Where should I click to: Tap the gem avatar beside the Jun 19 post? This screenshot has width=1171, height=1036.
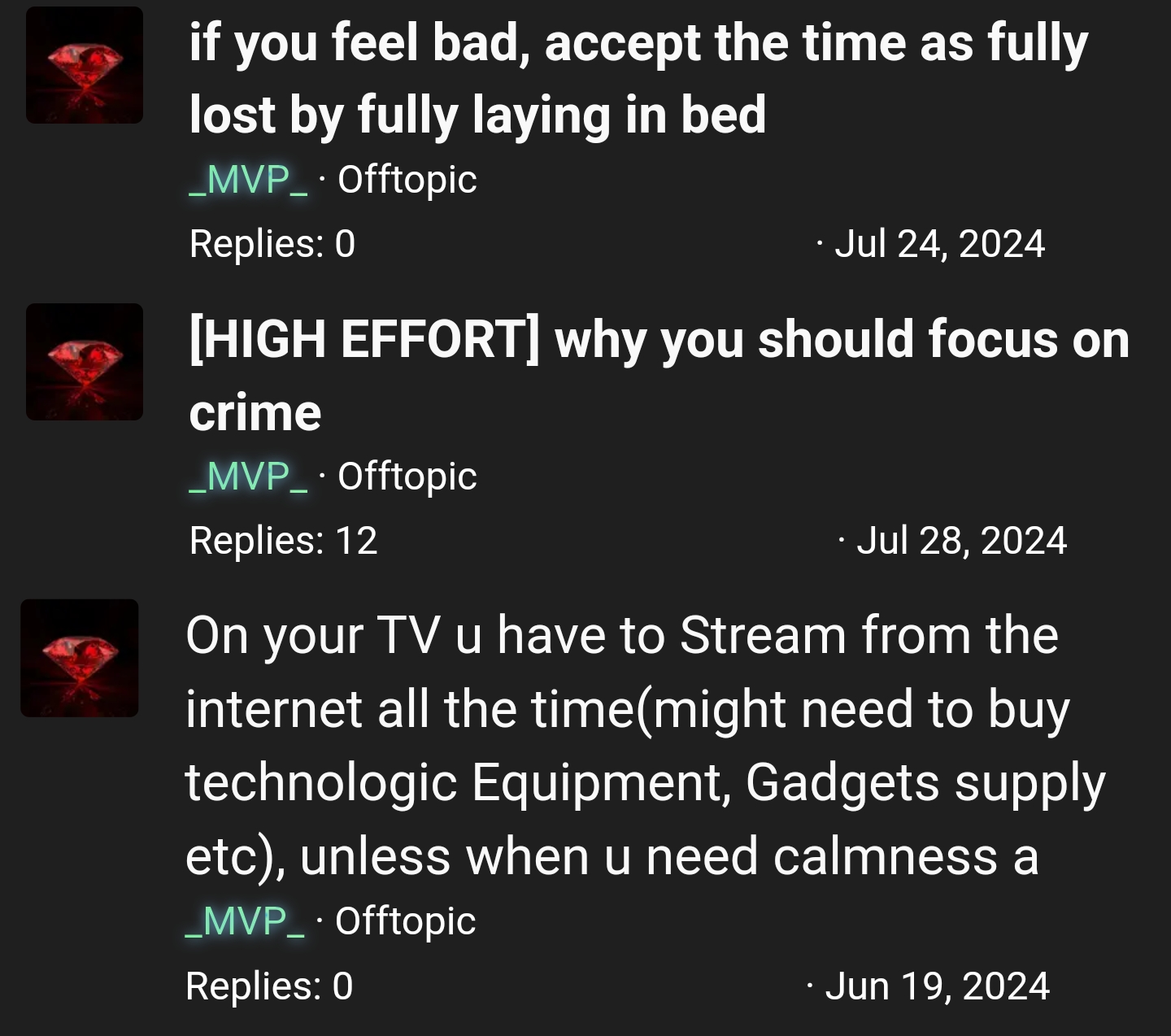click(80, 658)
